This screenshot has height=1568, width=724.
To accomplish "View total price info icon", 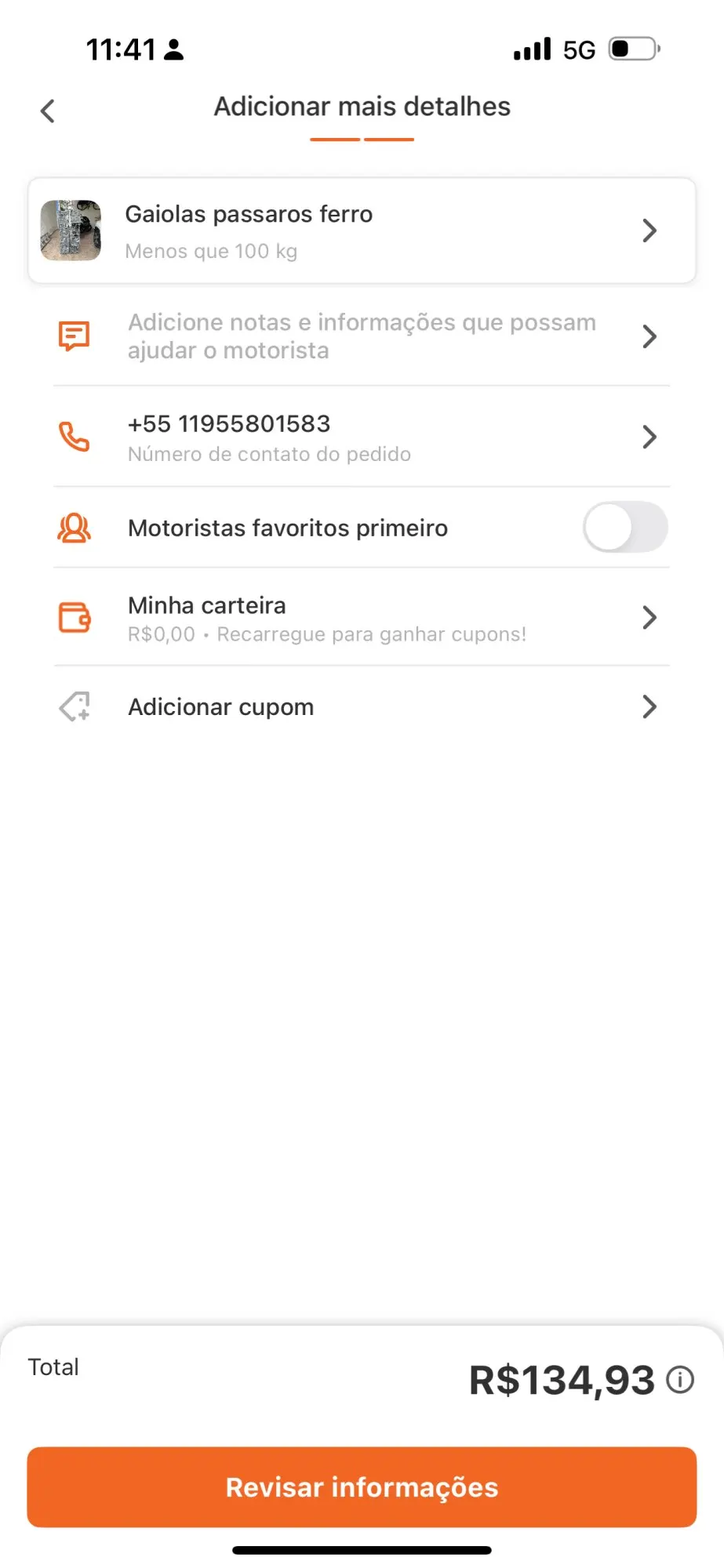I will point(680,1380).
